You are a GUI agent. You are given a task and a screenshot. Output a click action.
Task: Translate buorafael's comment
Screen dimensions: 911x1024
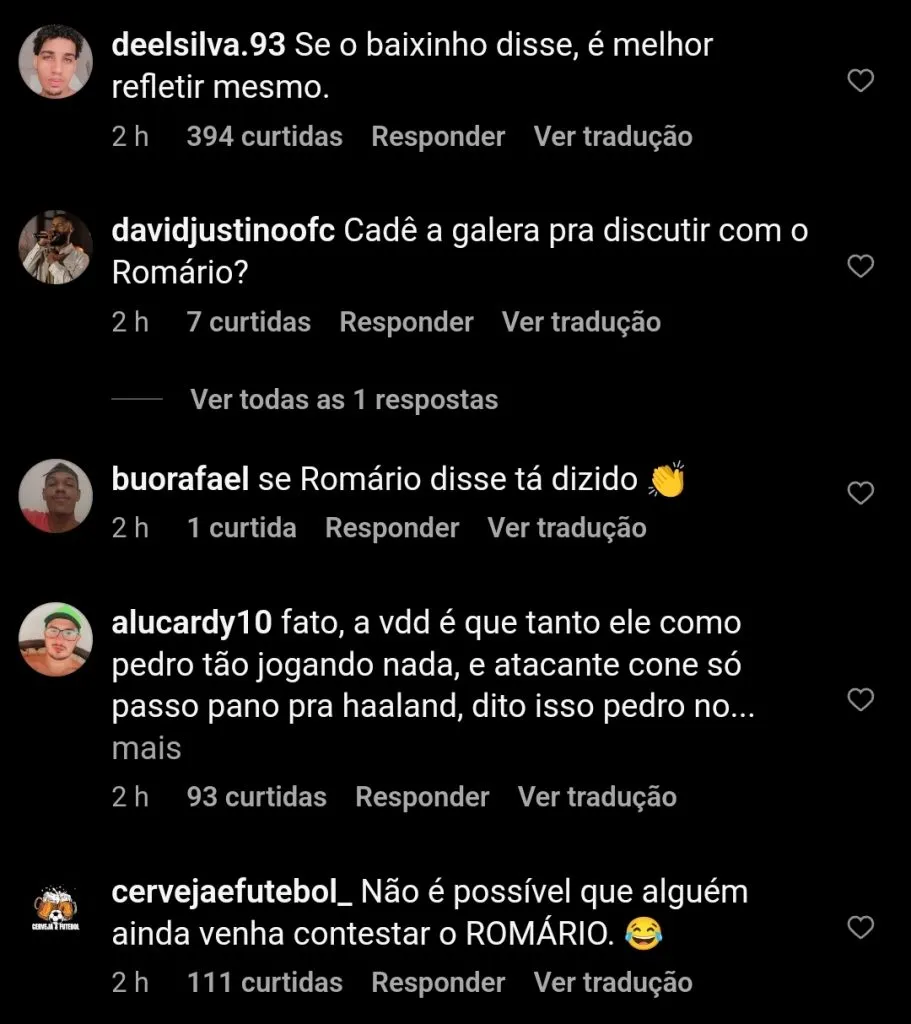[x=566, y=528]
